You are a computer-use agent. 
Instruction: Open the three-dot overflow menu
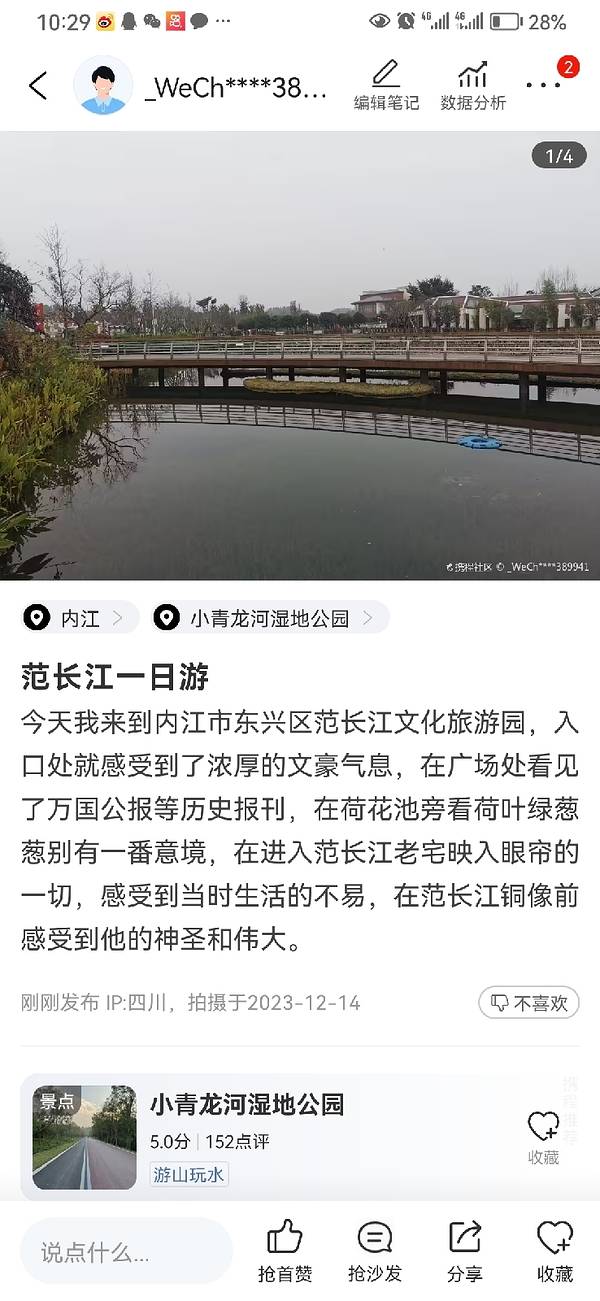543,86
